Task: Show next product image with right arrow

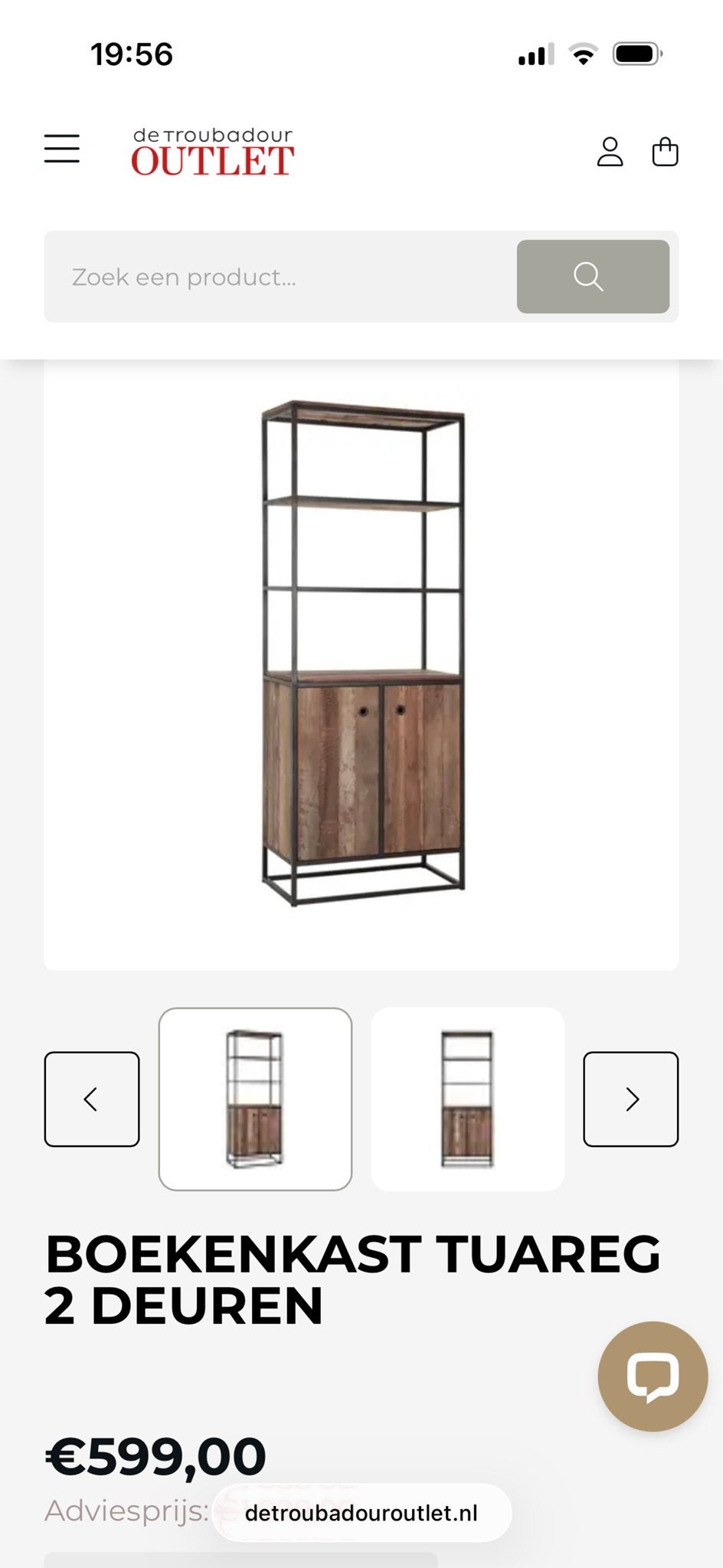Action: 630,1099
